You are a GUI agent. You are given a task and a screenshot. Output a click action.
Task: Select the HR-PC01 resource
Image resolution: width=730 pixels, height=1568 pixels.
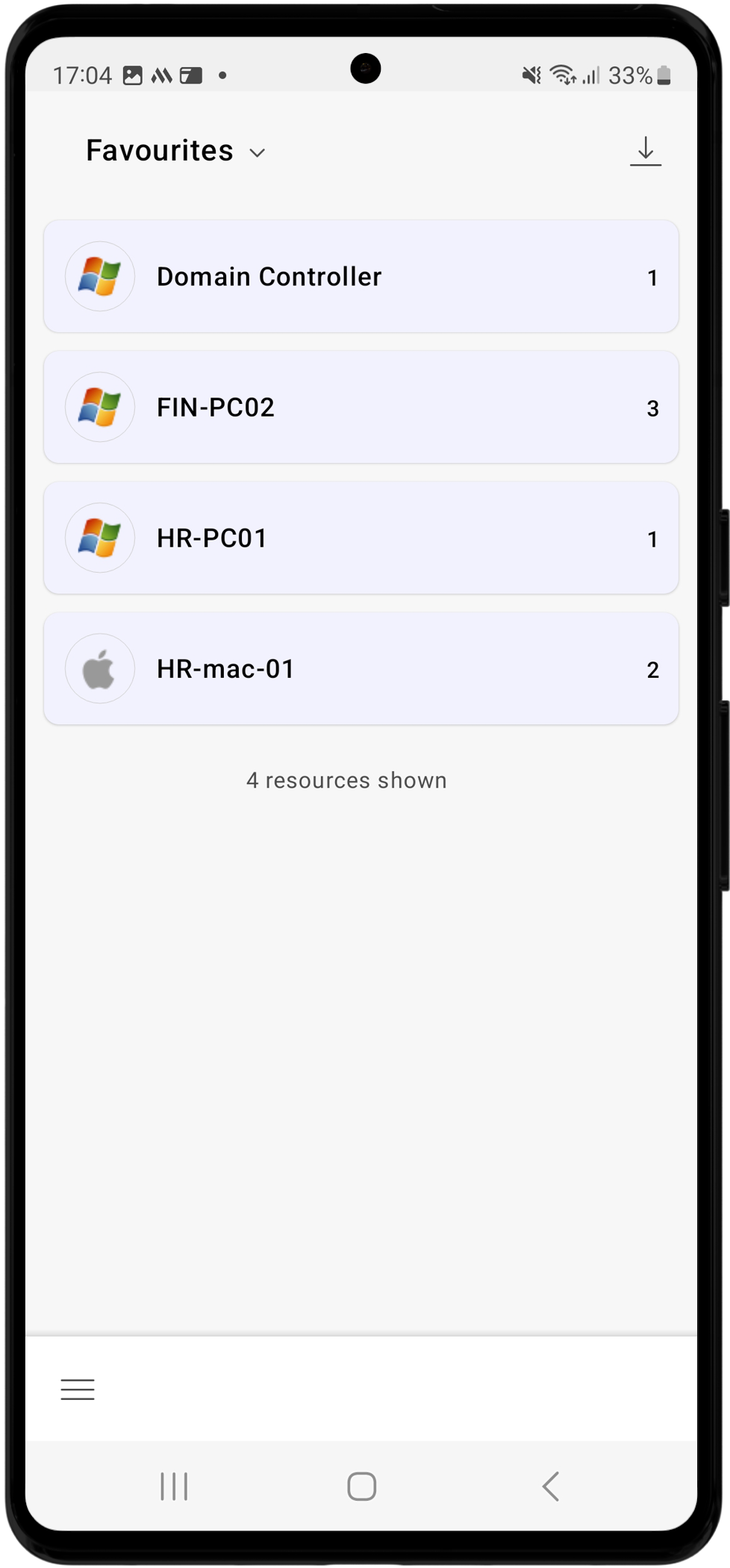361,538
